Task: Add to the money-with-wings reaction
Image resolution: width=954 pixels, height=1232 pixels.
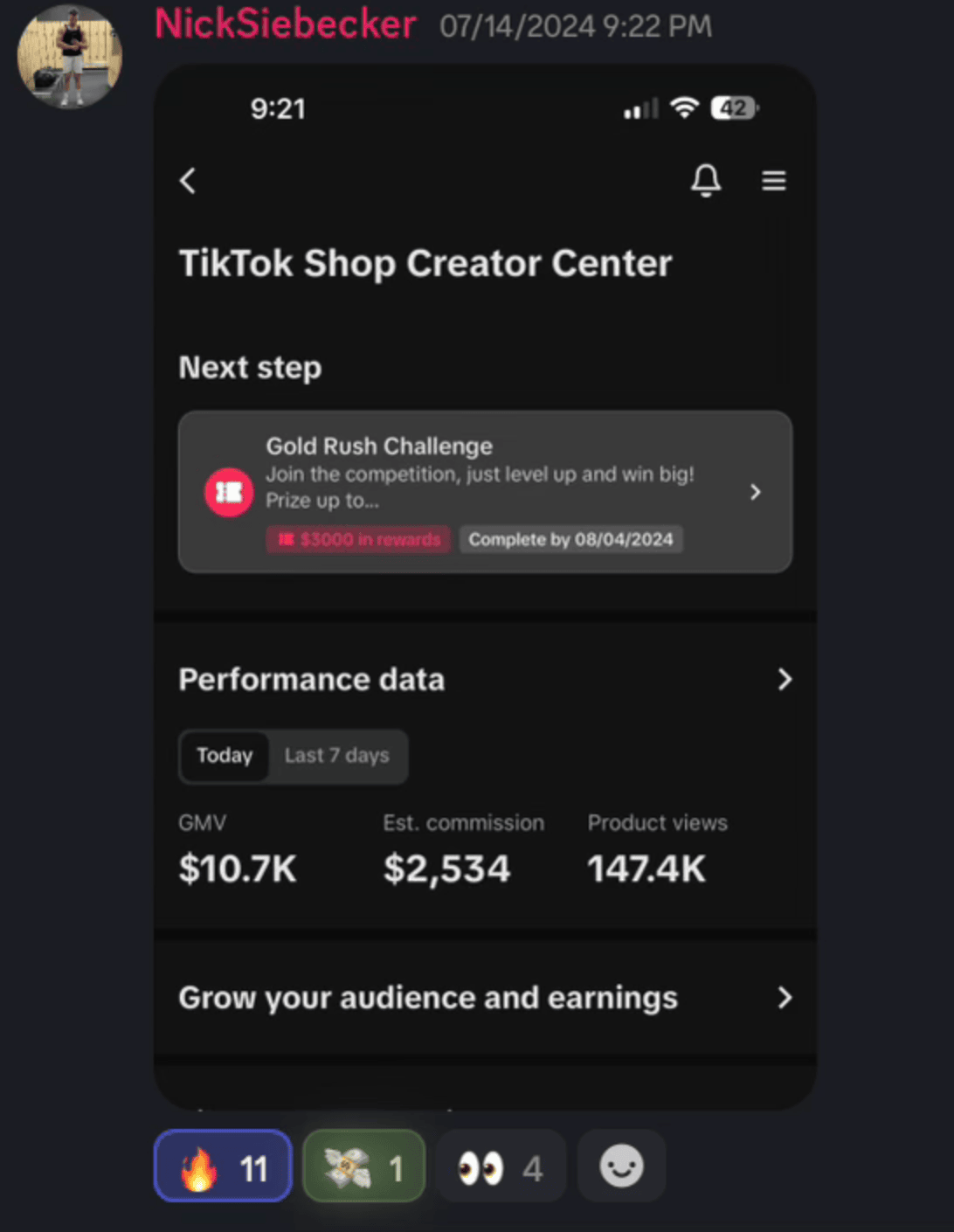Action: tap(363, 1166)
